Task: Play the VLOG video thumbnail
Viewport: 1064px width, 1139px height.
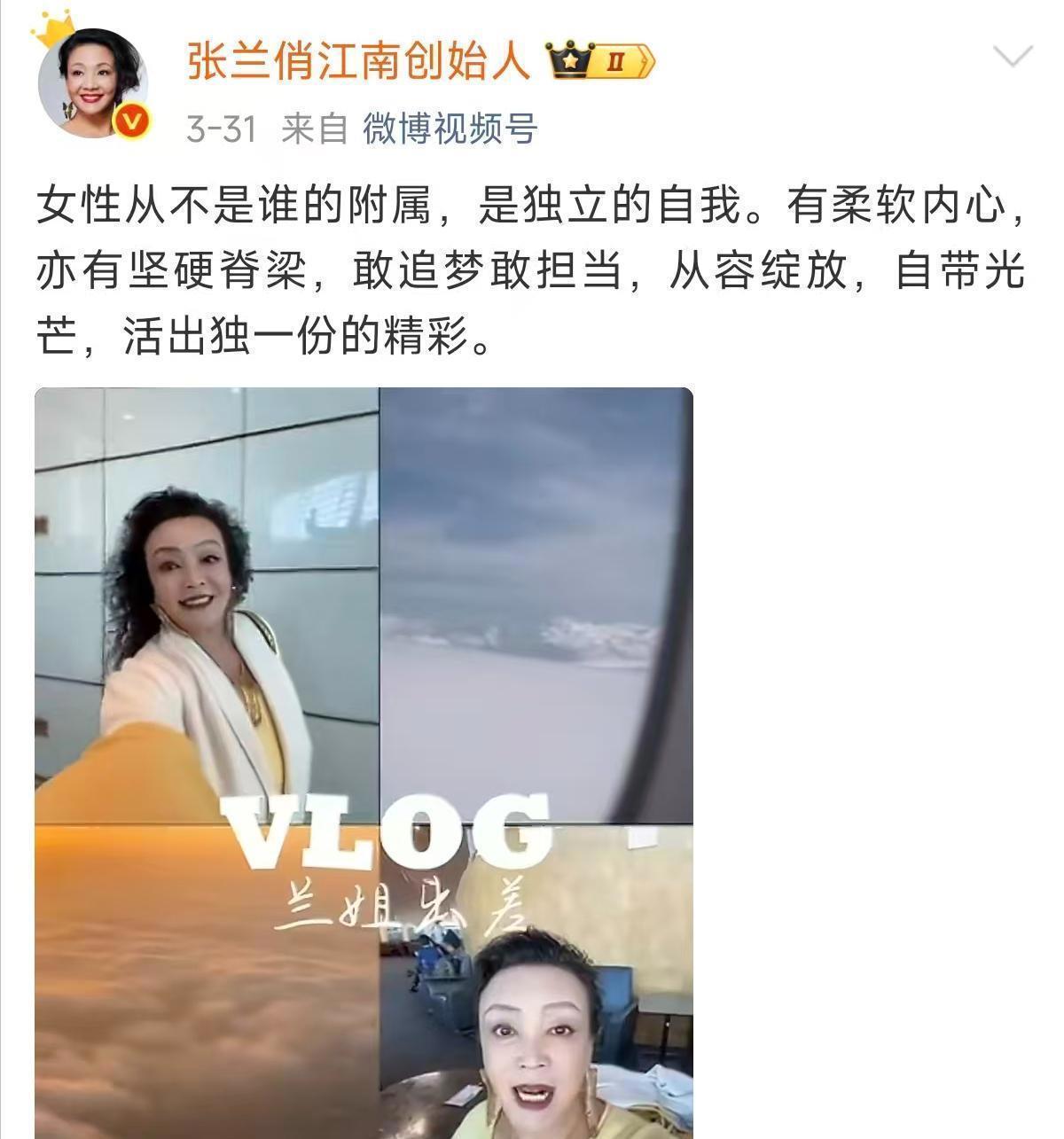Action: (x=364, y=763)
